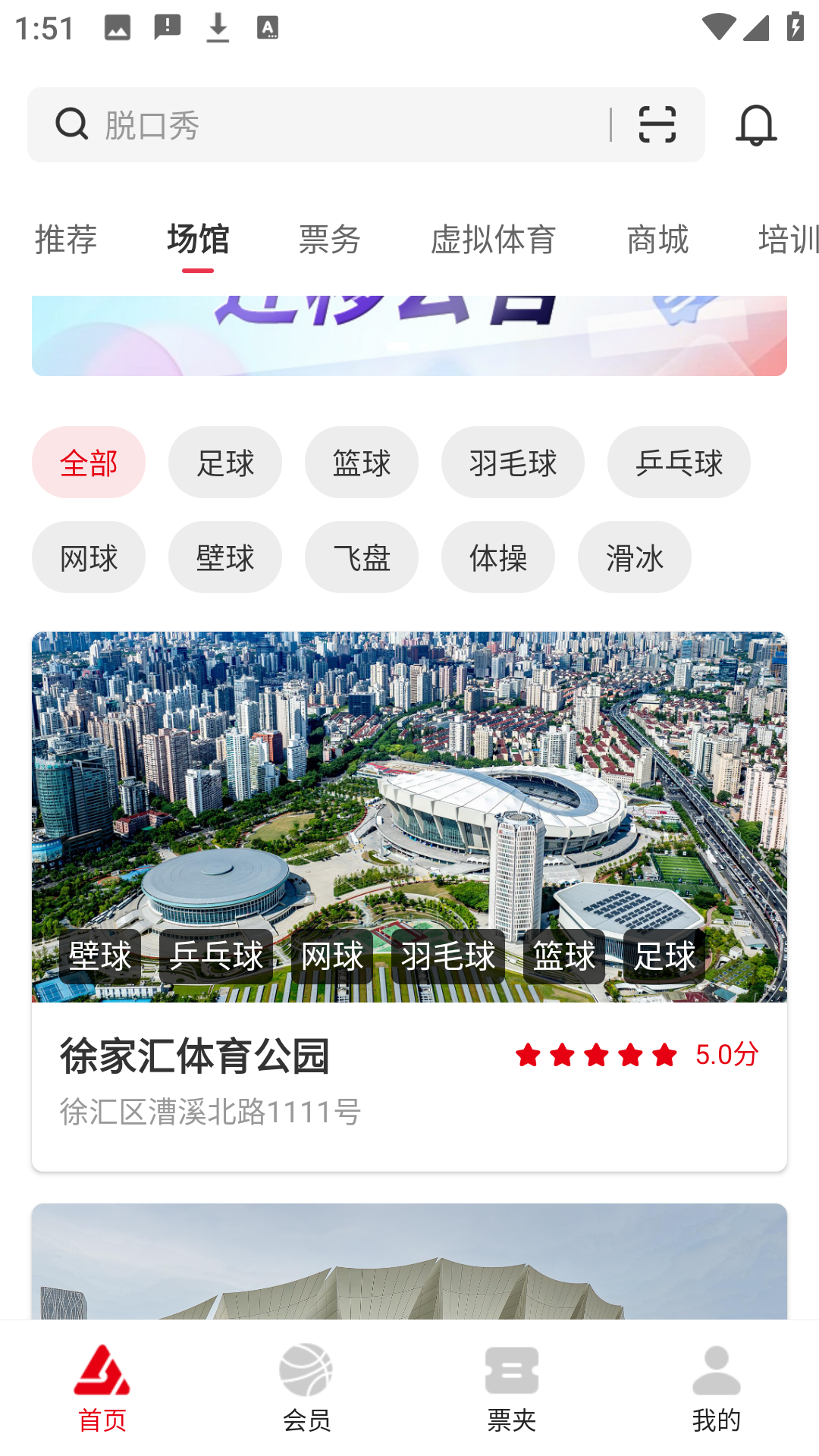Switch to the 票务 tab
Screen dimensions: 819x1456
[x=328, y=240]
